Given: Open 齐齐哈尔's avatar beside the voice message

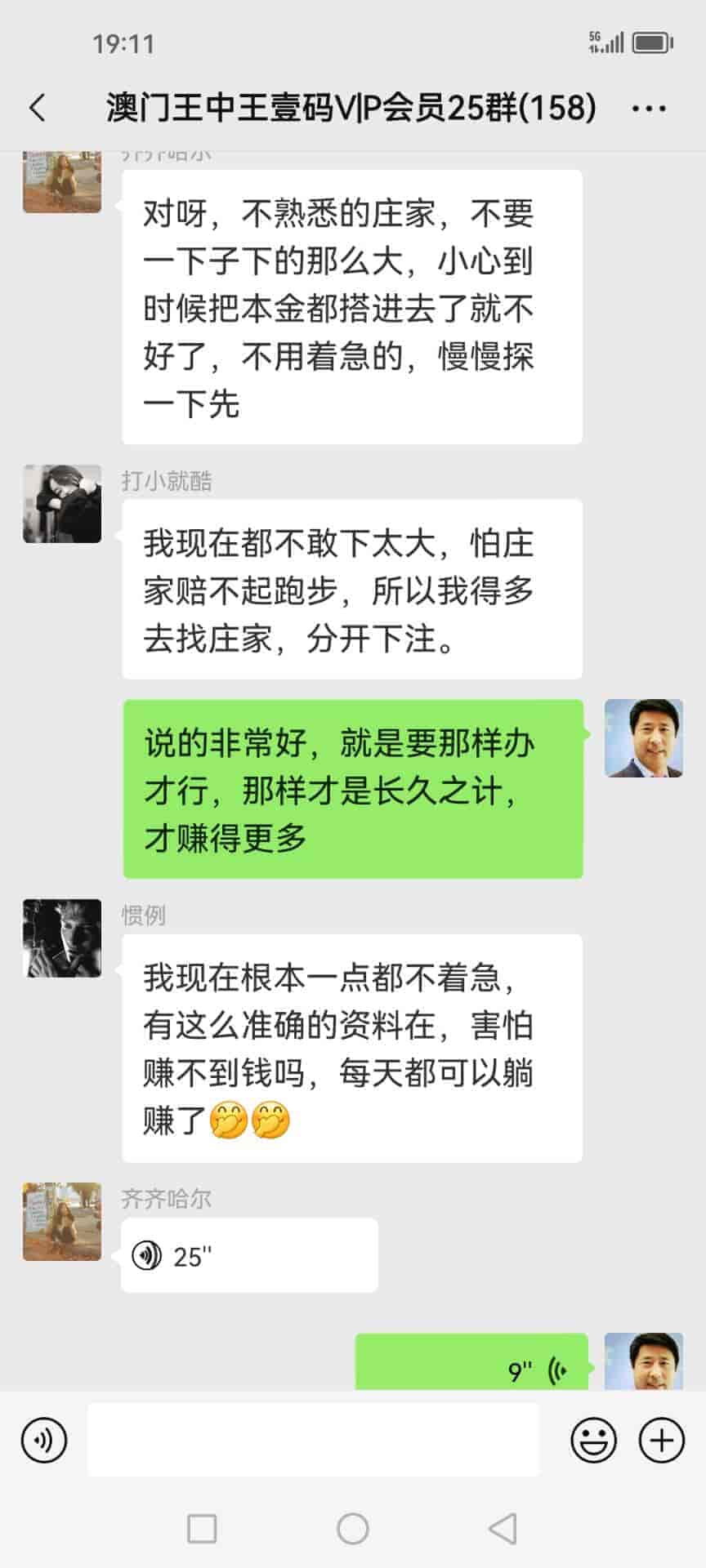Looking at the screenshot, I should click(x=62, y=1221).
